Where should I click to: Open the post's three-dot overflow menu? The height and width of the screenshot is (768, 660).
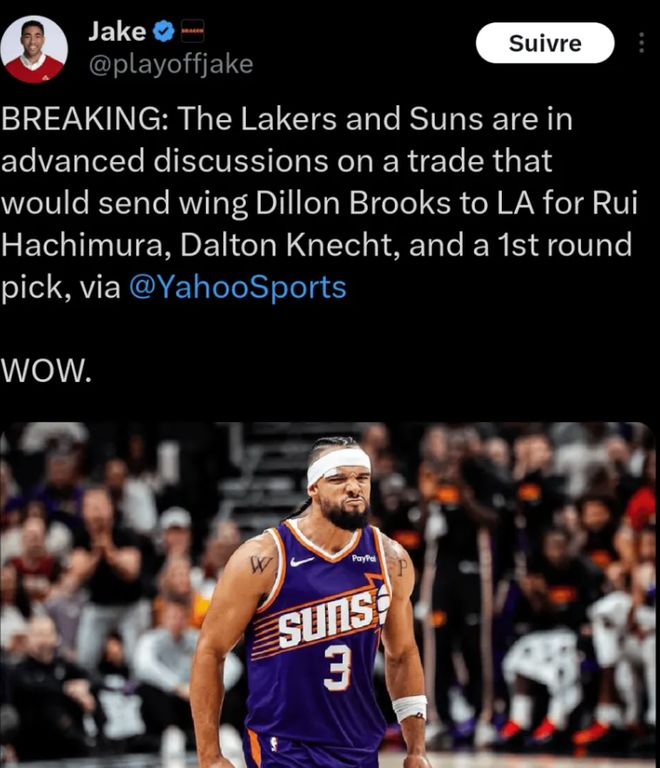pyautogui.click(x=641, y=43)
